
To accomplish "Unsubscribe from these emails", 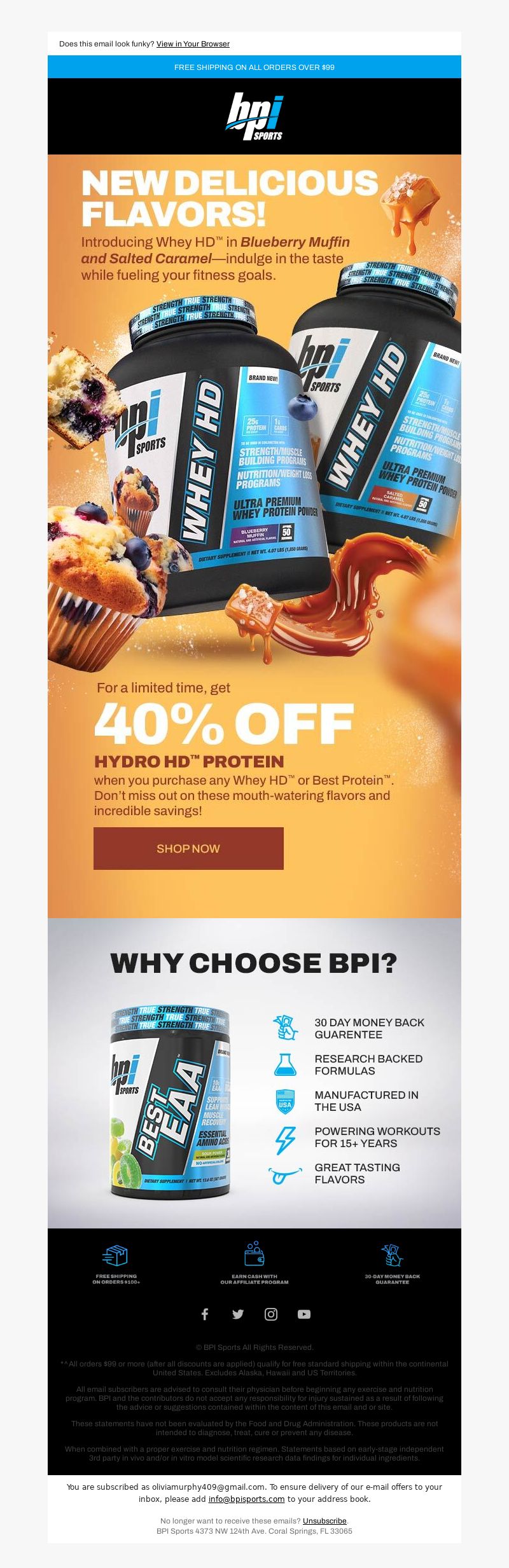I will 324,1521.
